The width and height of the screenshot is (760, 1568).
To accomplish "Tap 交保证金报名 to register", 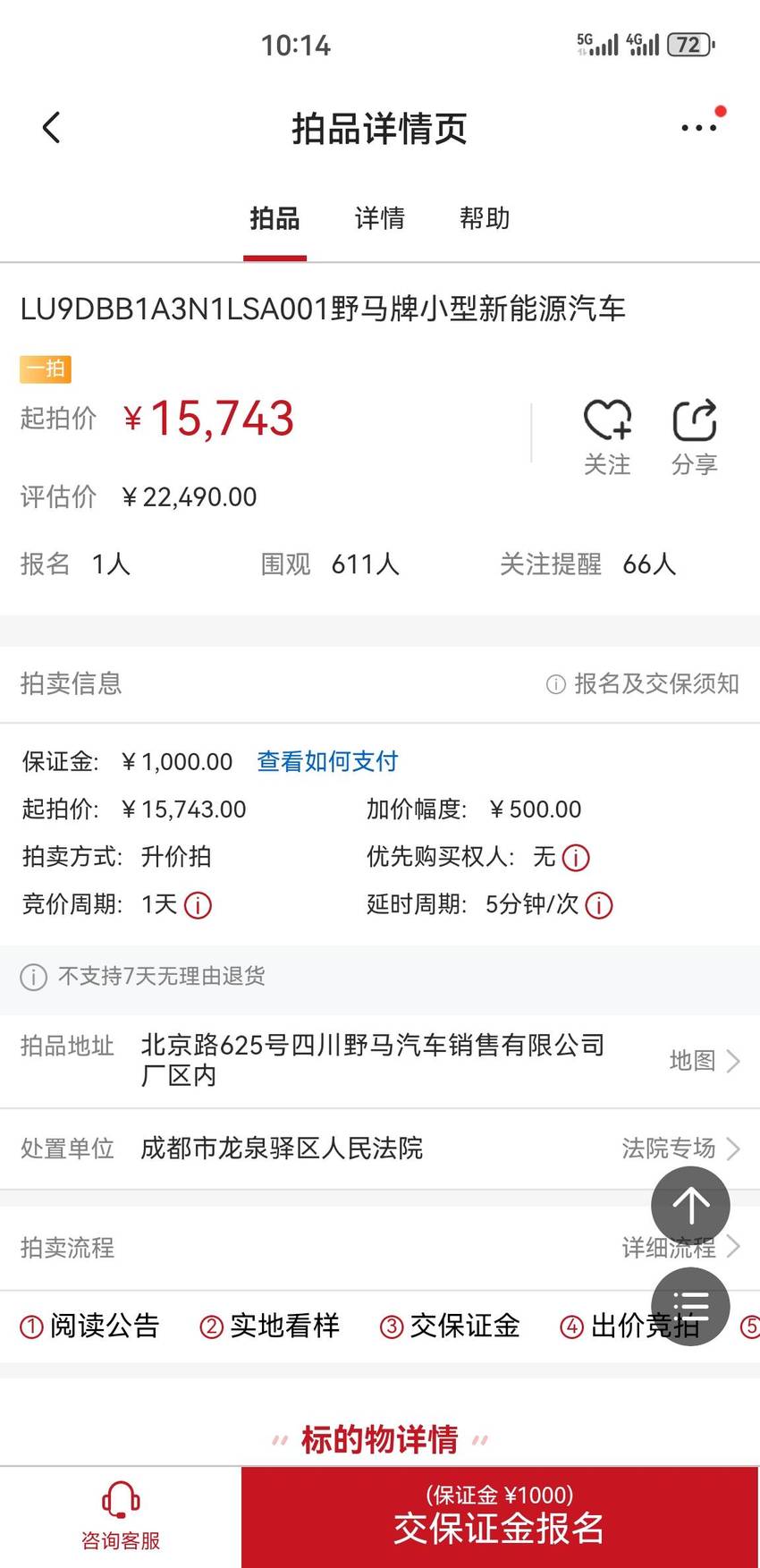I will 500,1517.
